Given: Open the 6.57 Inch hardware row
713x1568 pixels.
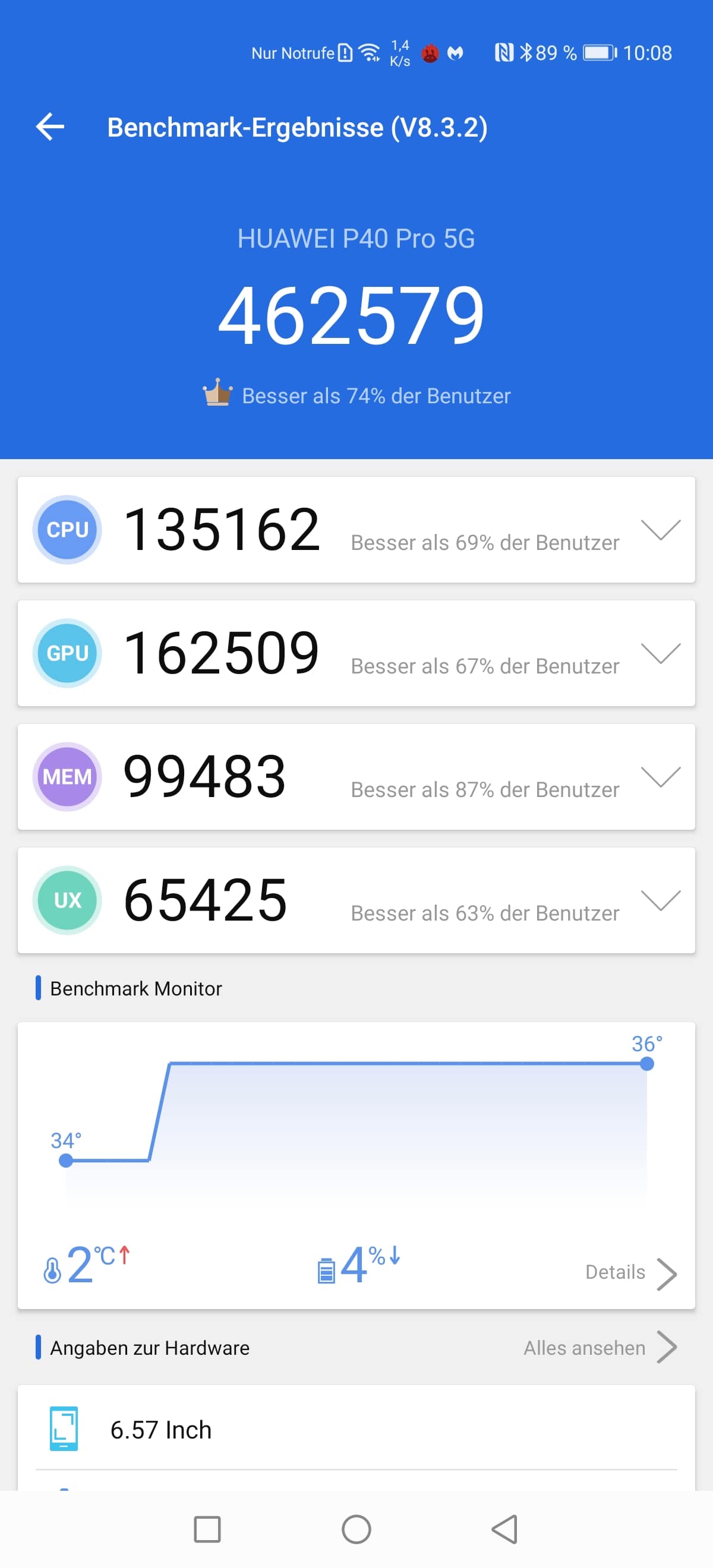Looking at the screenshot, I should click(356, 1429).
